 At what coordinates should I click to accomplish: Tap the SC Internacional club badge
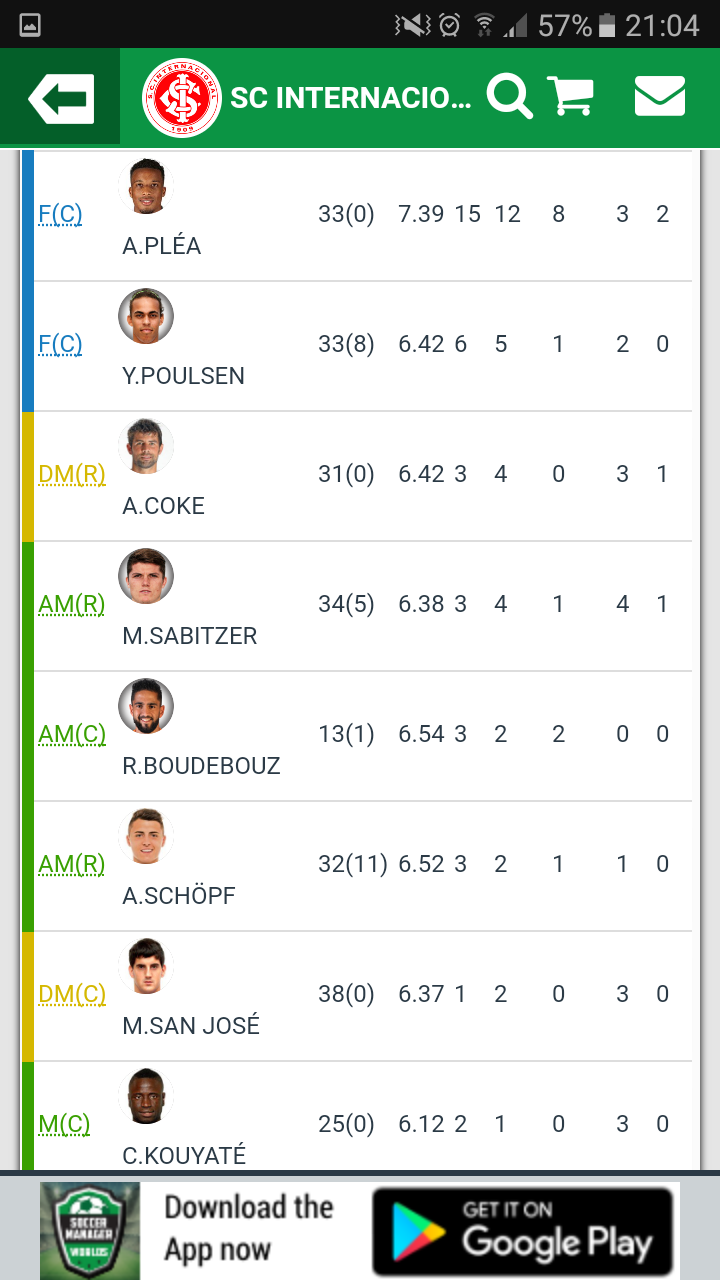(181, 98)
